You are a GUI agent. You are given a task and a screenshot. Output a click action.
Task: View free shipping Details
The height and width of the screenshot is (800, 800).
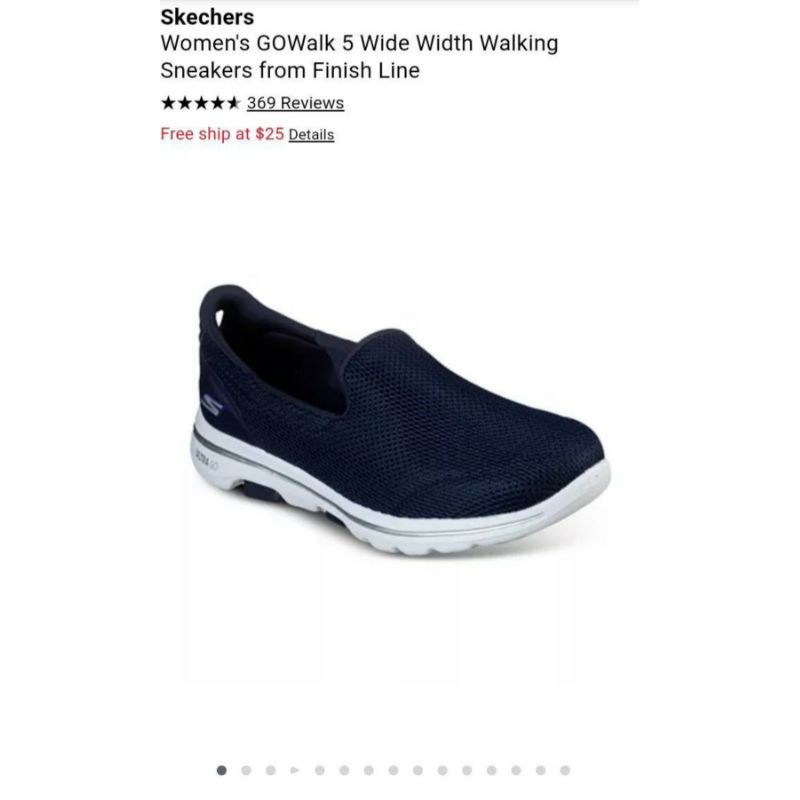[311, 135]
